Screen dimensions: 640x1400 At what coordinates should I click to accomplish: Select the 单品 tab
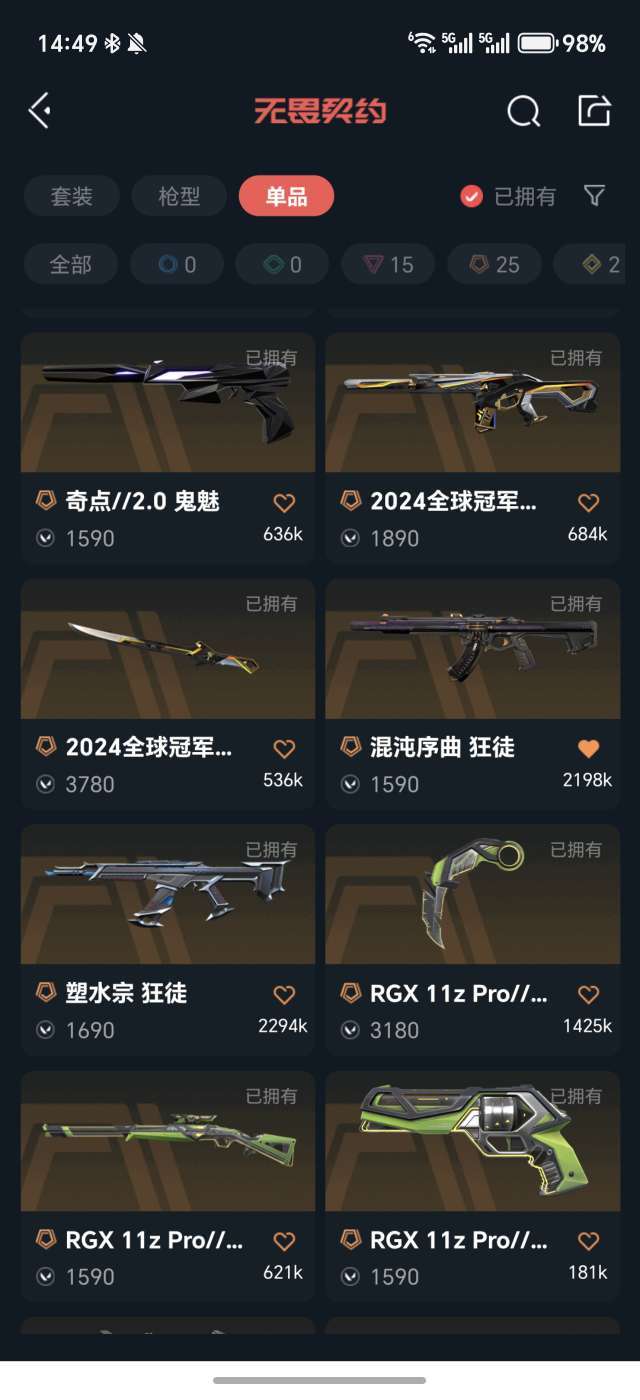(x=286, y=196)
